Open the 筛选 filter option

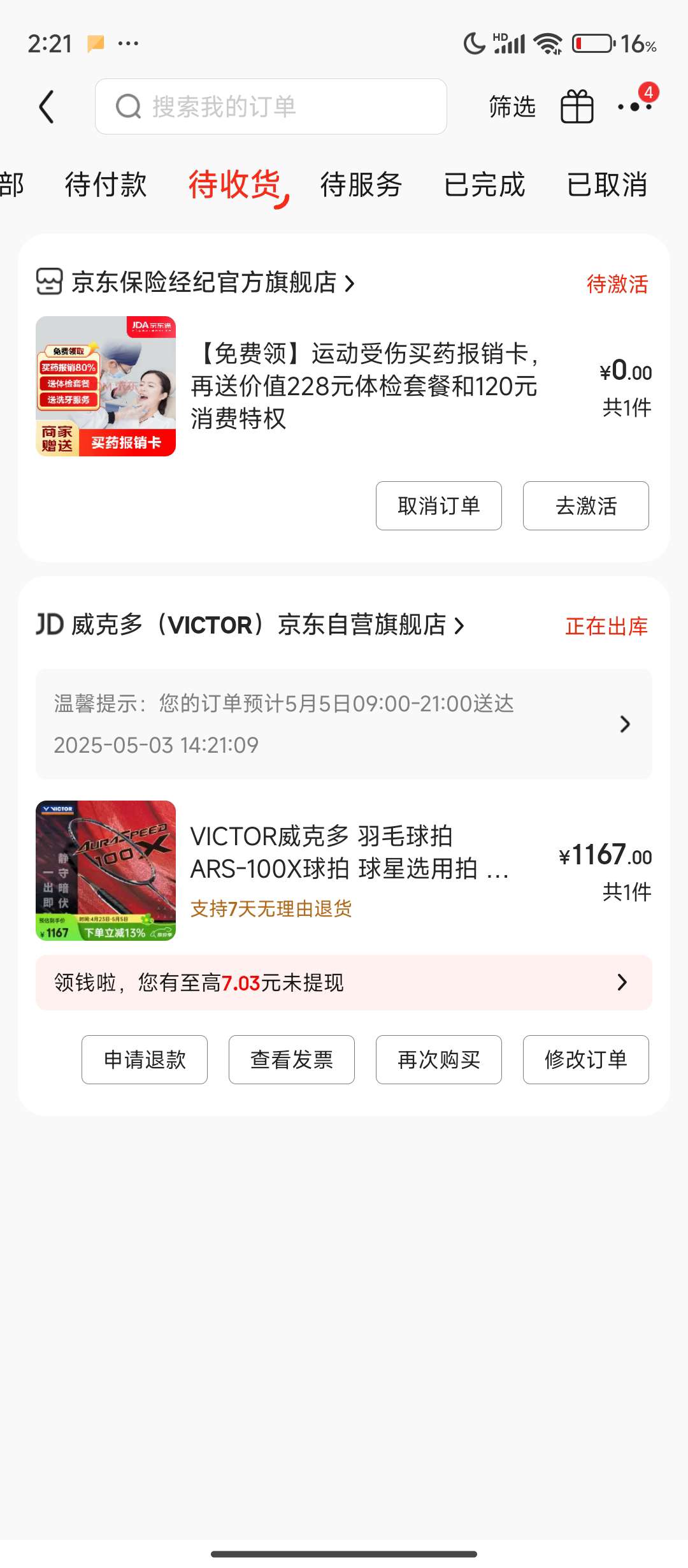[512, 106]
